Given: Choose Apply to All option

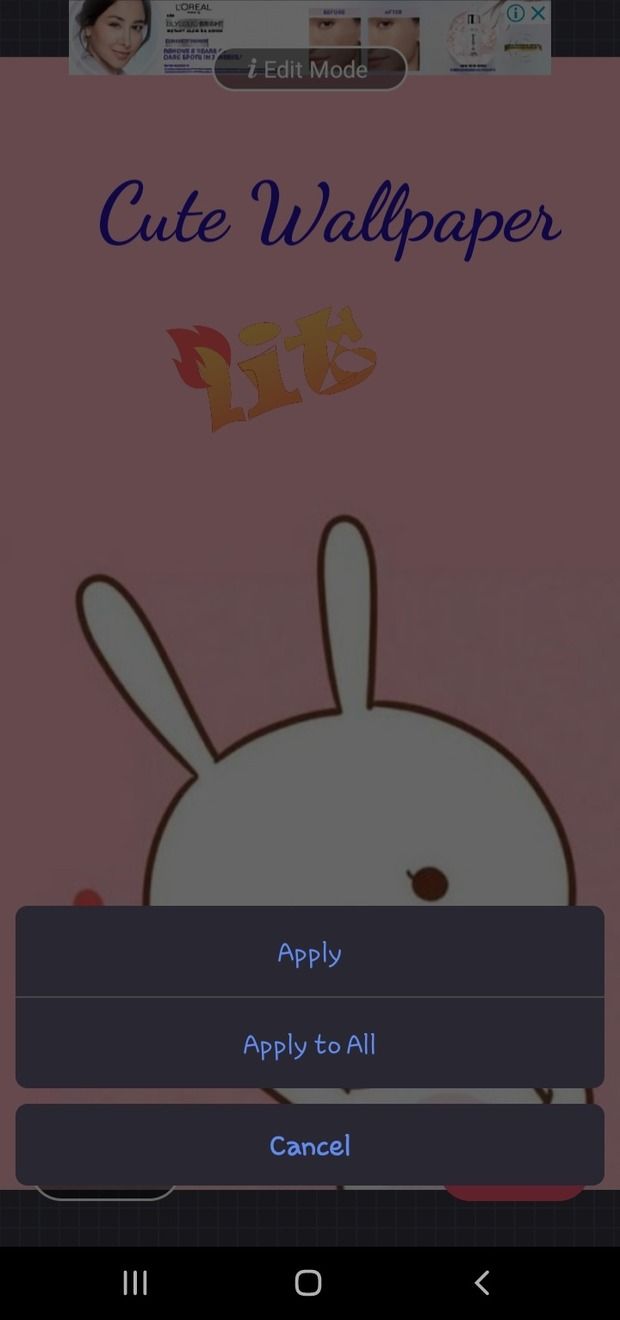Looking at the screenshot, I should click(x=309, y=1044).
